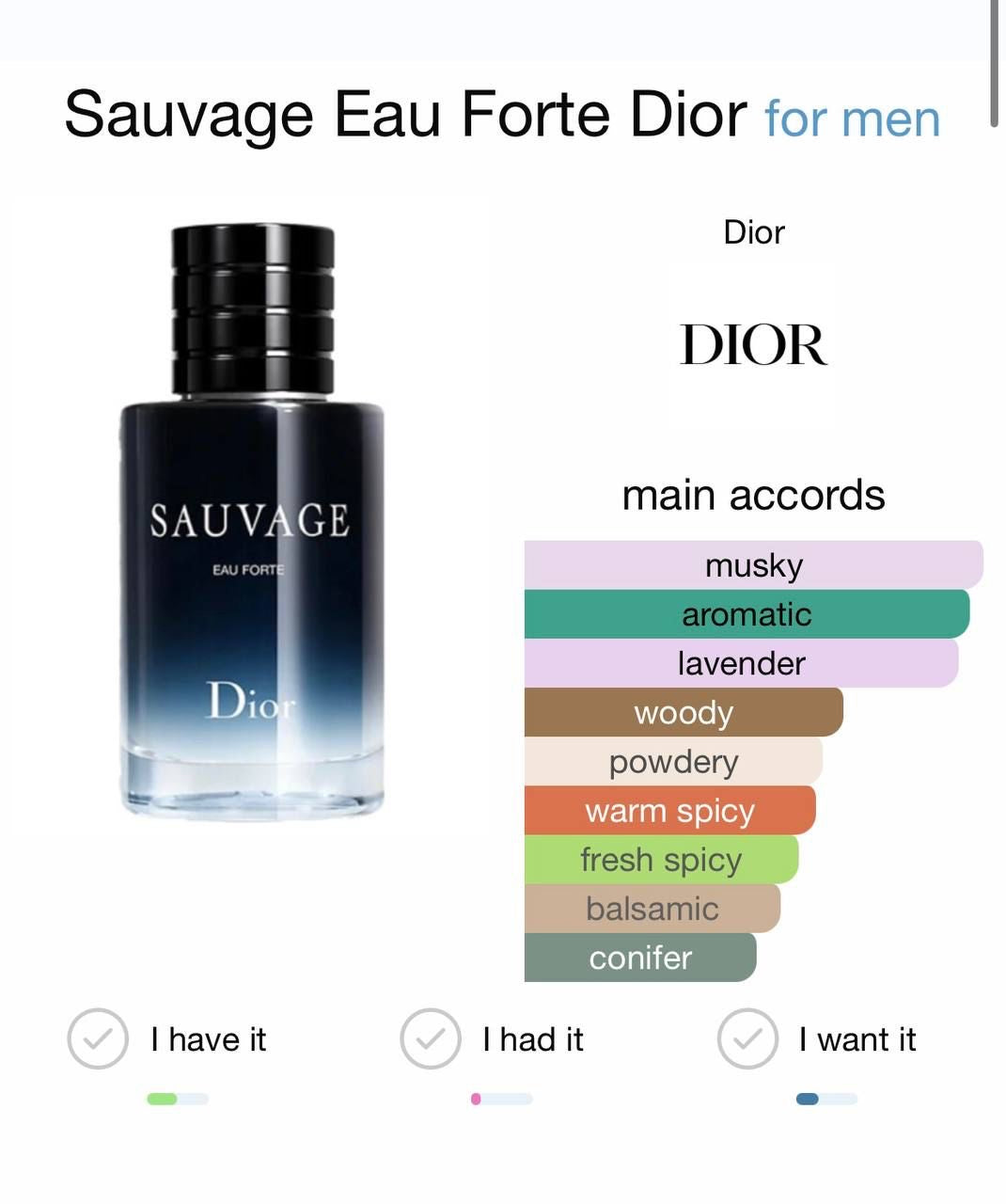Add perfume to I want it
1006x1204 pixels.
pyautogui.click(x=747, y=1038)
